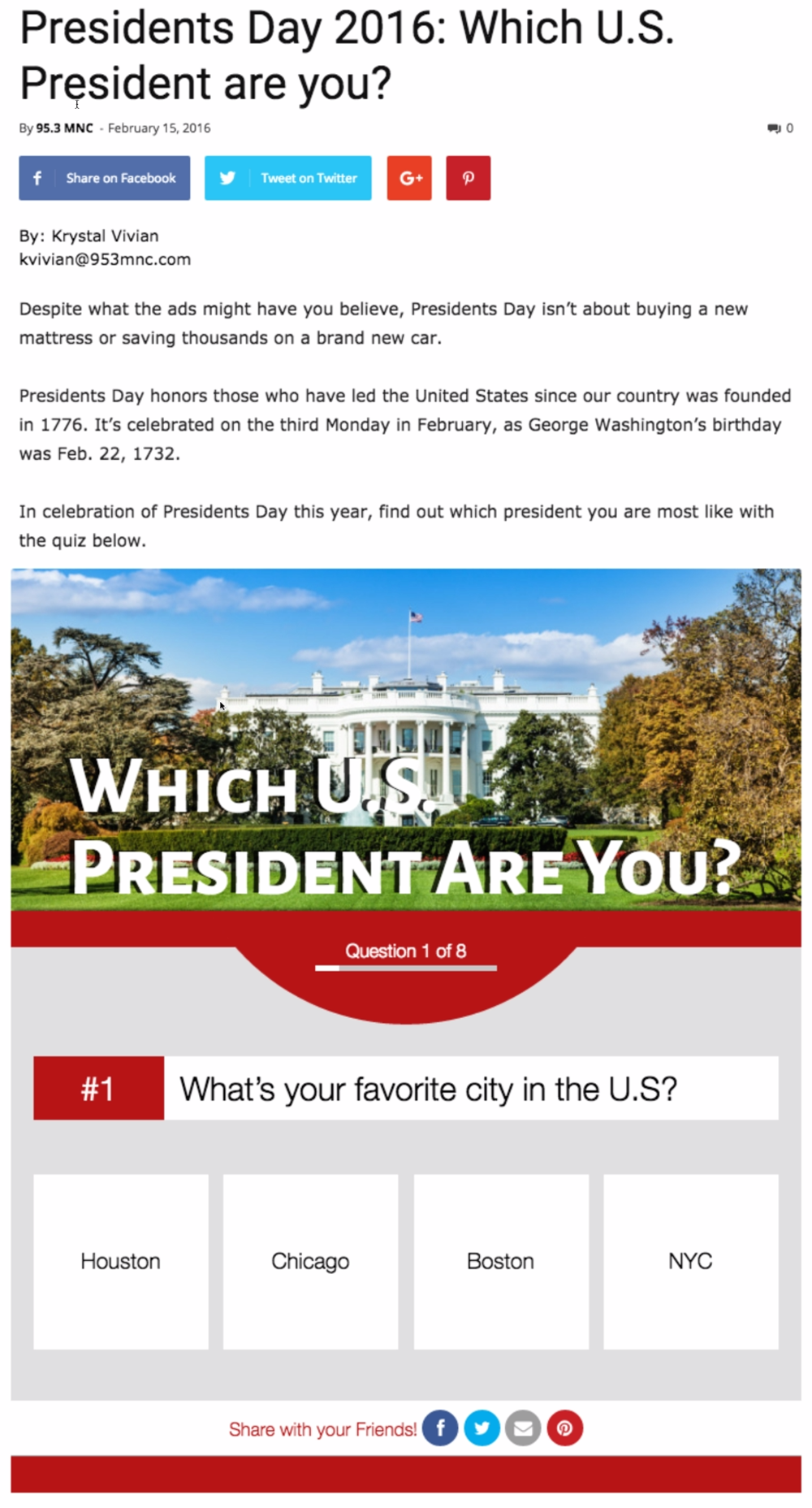Viewport: 812px width, 1508px height.
Task: Select the Chicago answer
Action: tap(310, 1261)
